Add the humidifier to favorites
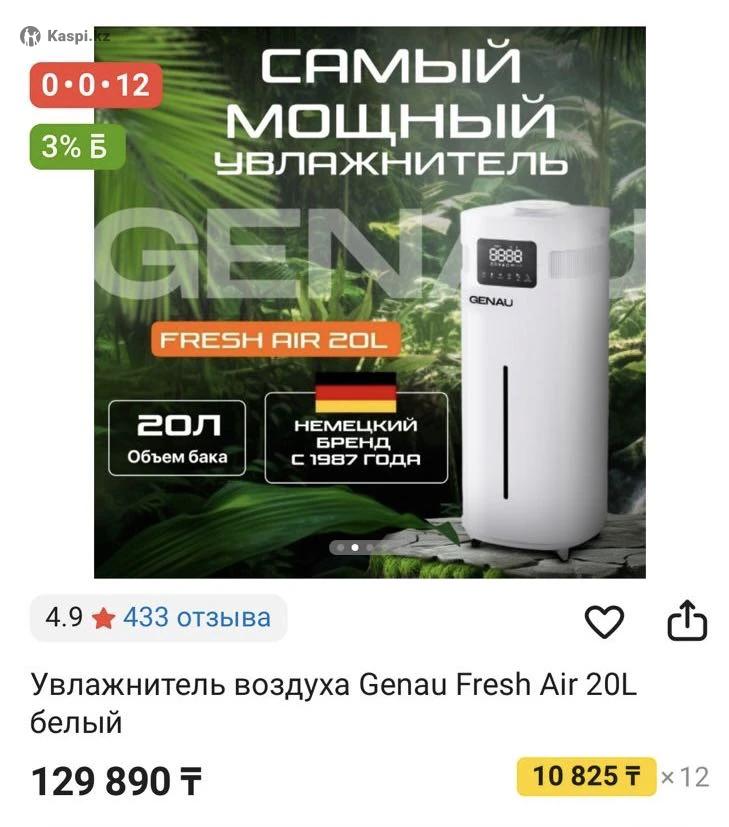Image resolution: width=729 pixels, height=827 pixels. (604, 622)
